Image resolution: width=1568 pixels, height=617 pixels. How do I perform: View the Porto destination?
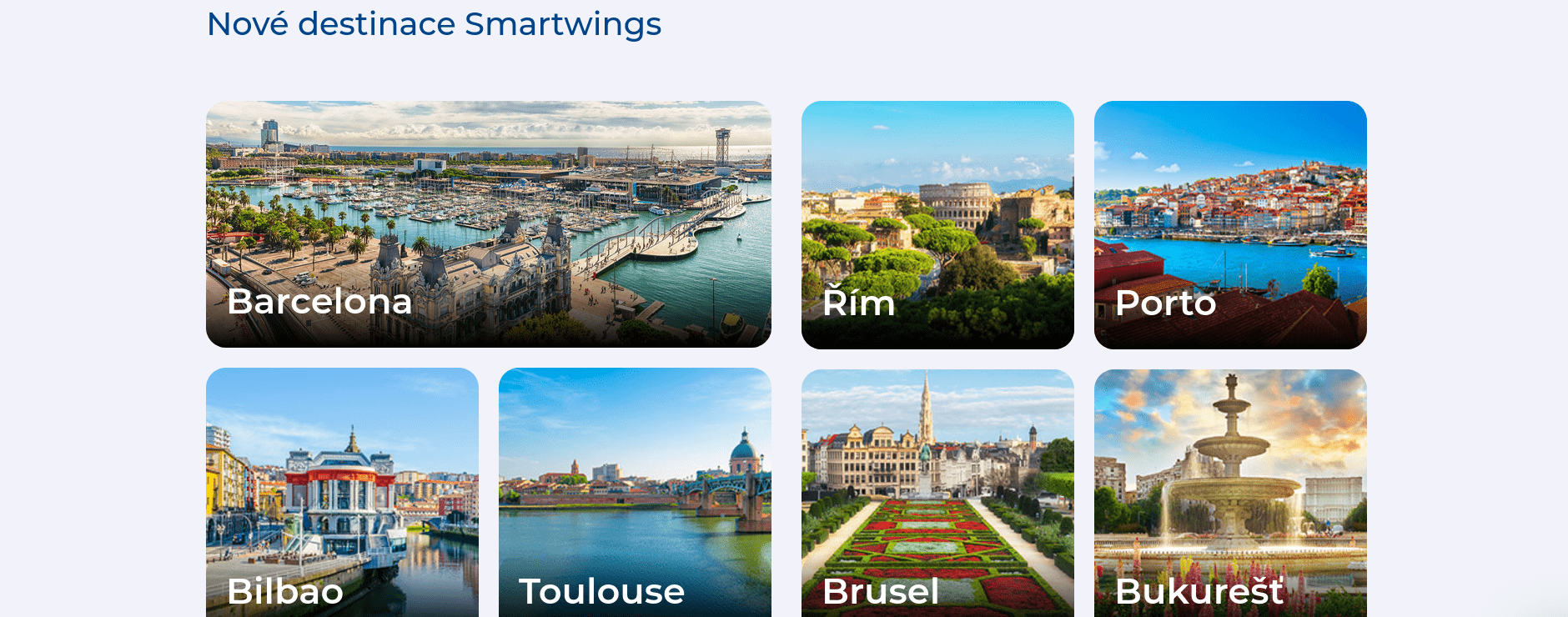1230,224
